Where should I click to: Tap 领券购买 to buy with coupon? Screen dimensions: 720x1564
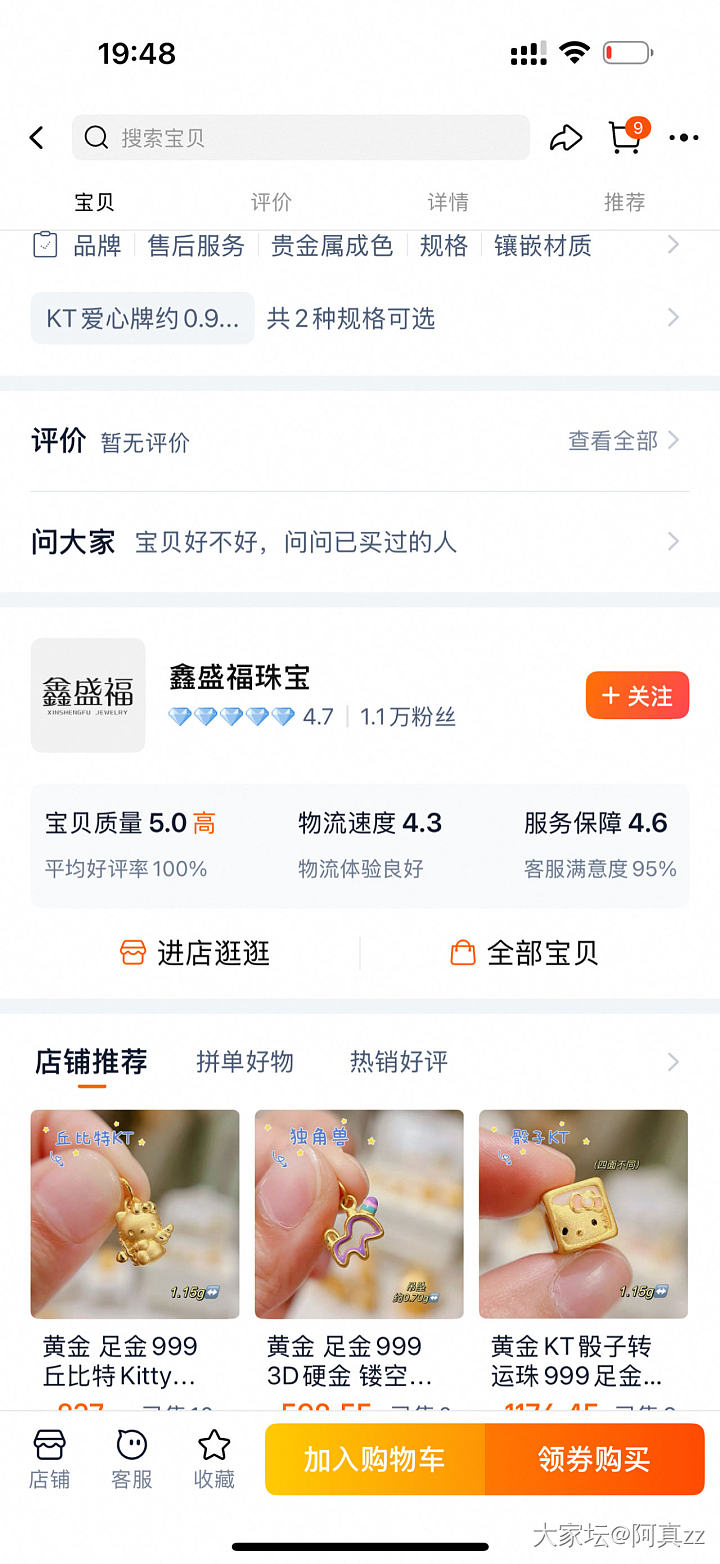point(594,1460)
